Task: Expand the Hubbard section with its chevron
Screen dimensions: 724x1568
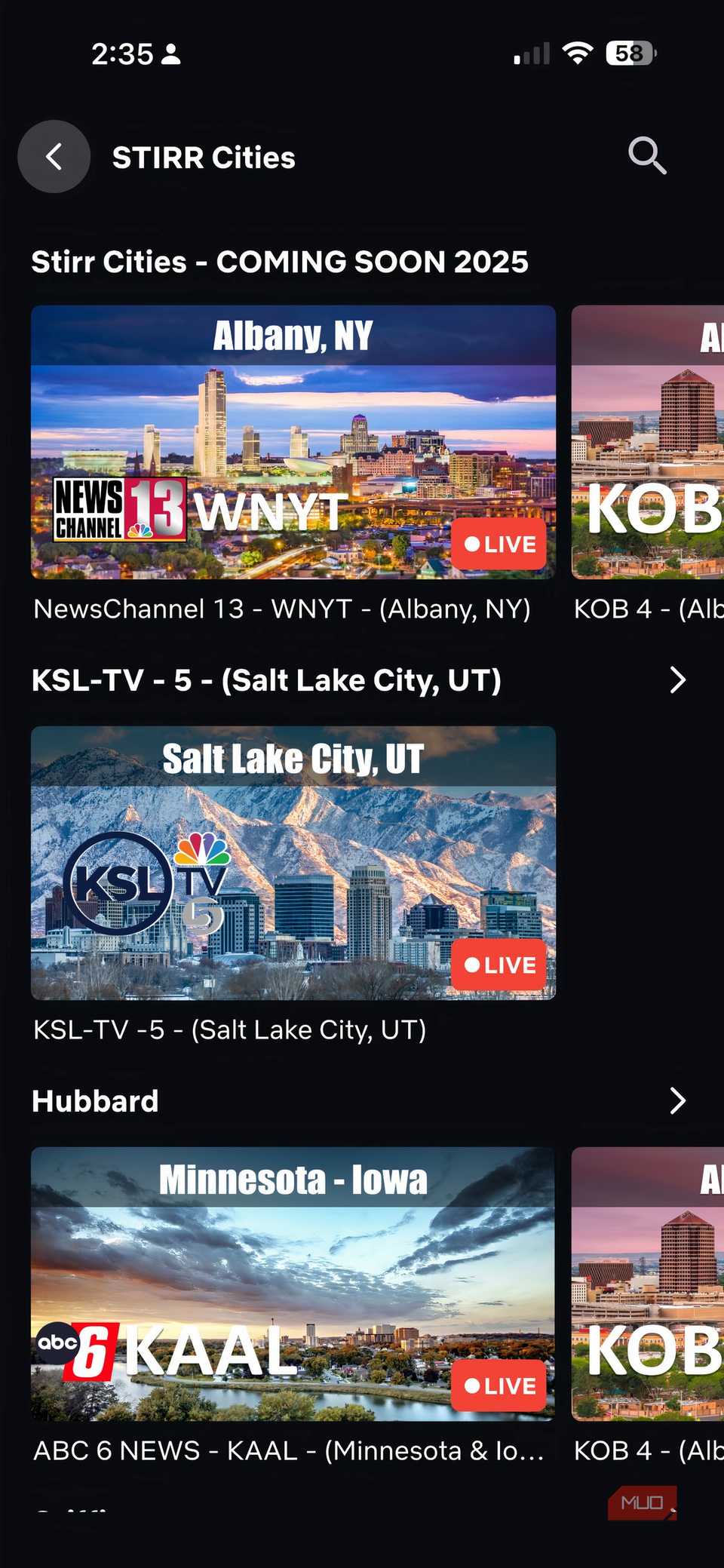Action: 677,1100
